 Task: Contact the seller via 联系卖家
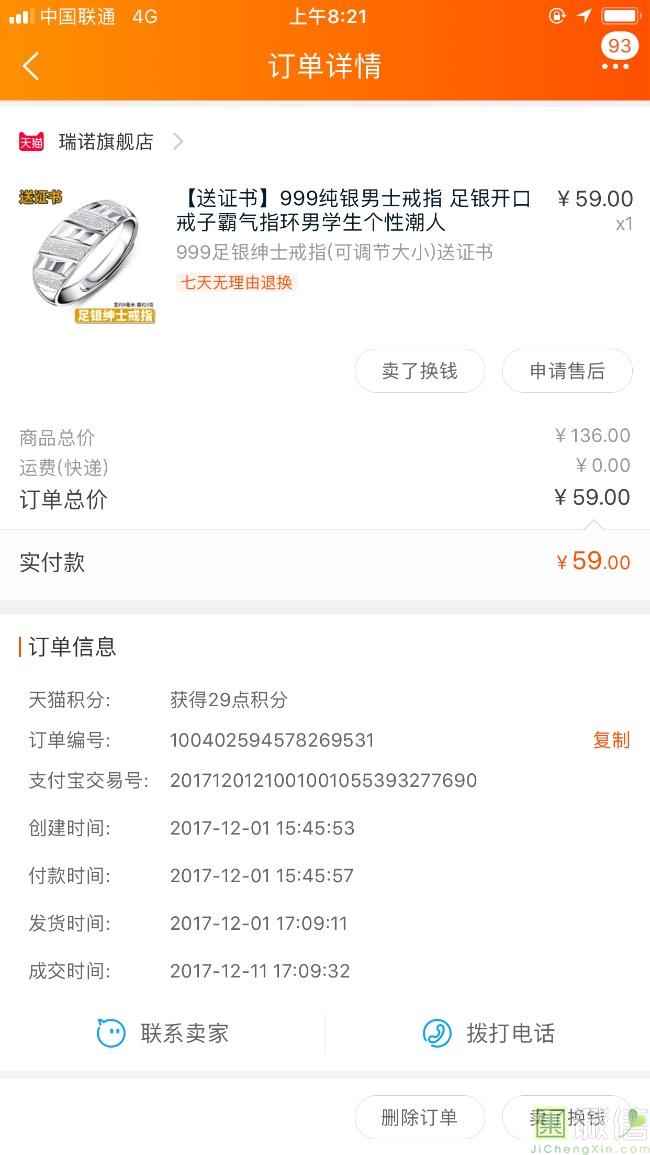[x=163, y=1033]
